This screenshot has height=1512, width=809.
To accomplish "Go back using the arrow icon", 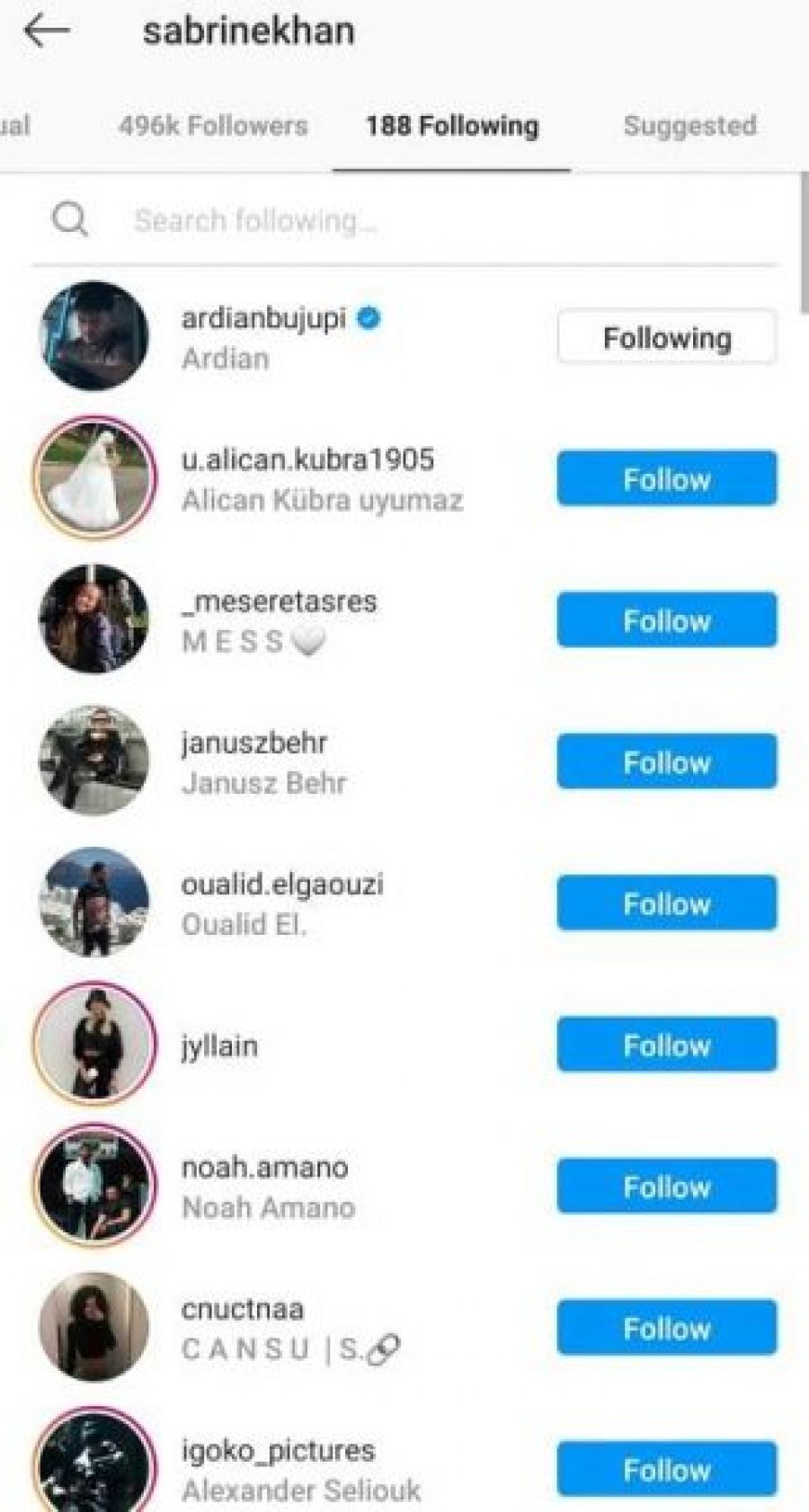I will [47, 31].
